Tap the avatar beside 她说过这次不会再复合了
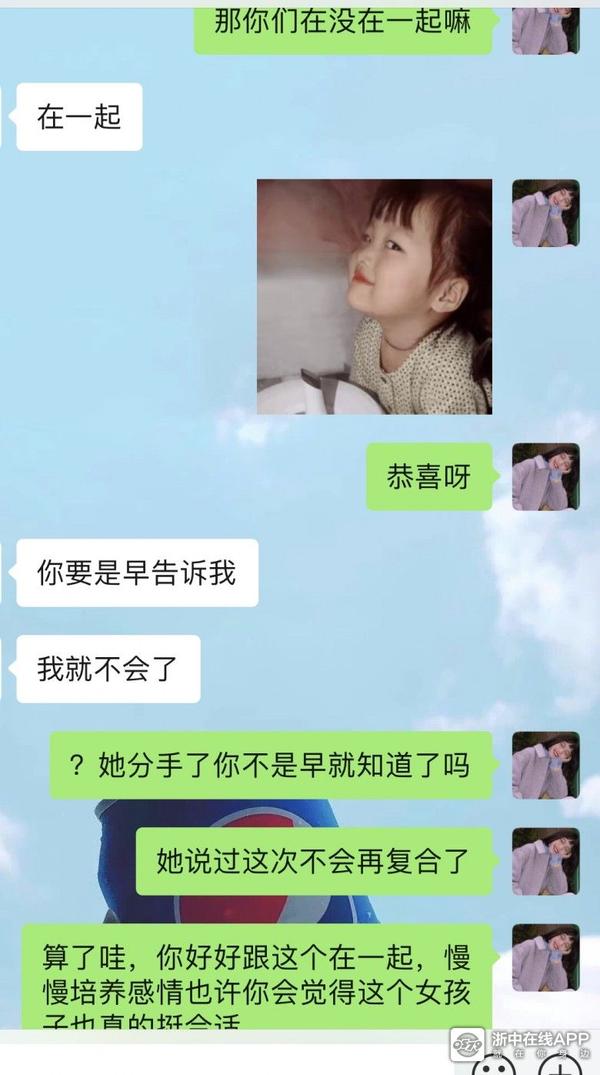This screenshot has width=600, height=1075. click(x=545, y=861)
